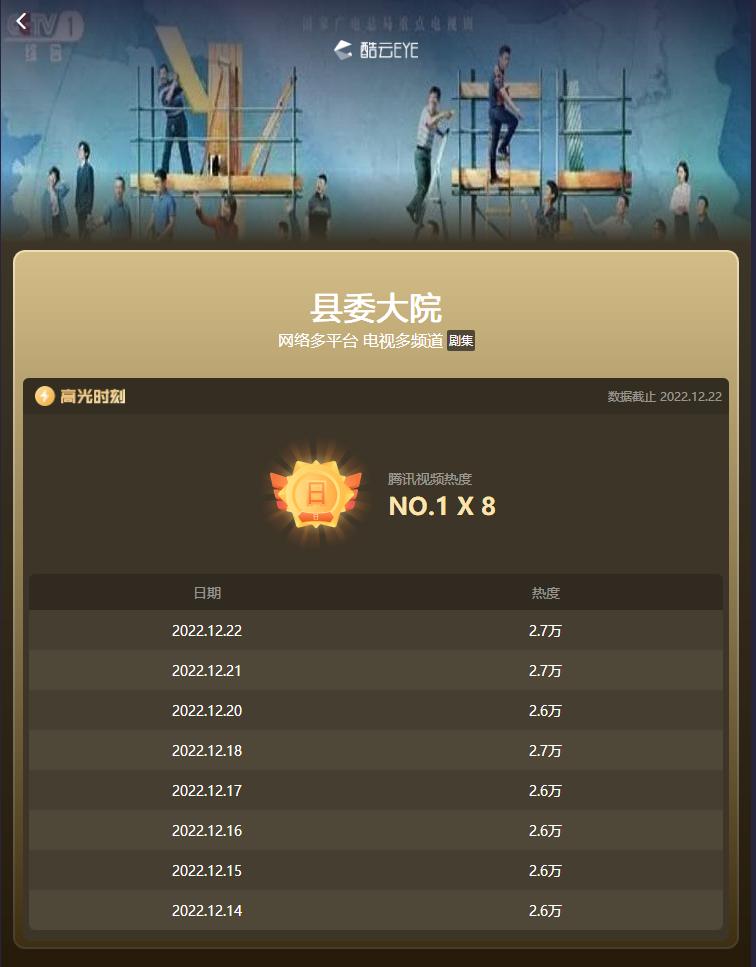Select the orange coin icon beside 高光时刻
756x967 pixels.
pyautogui.click(x=44, y=396)
